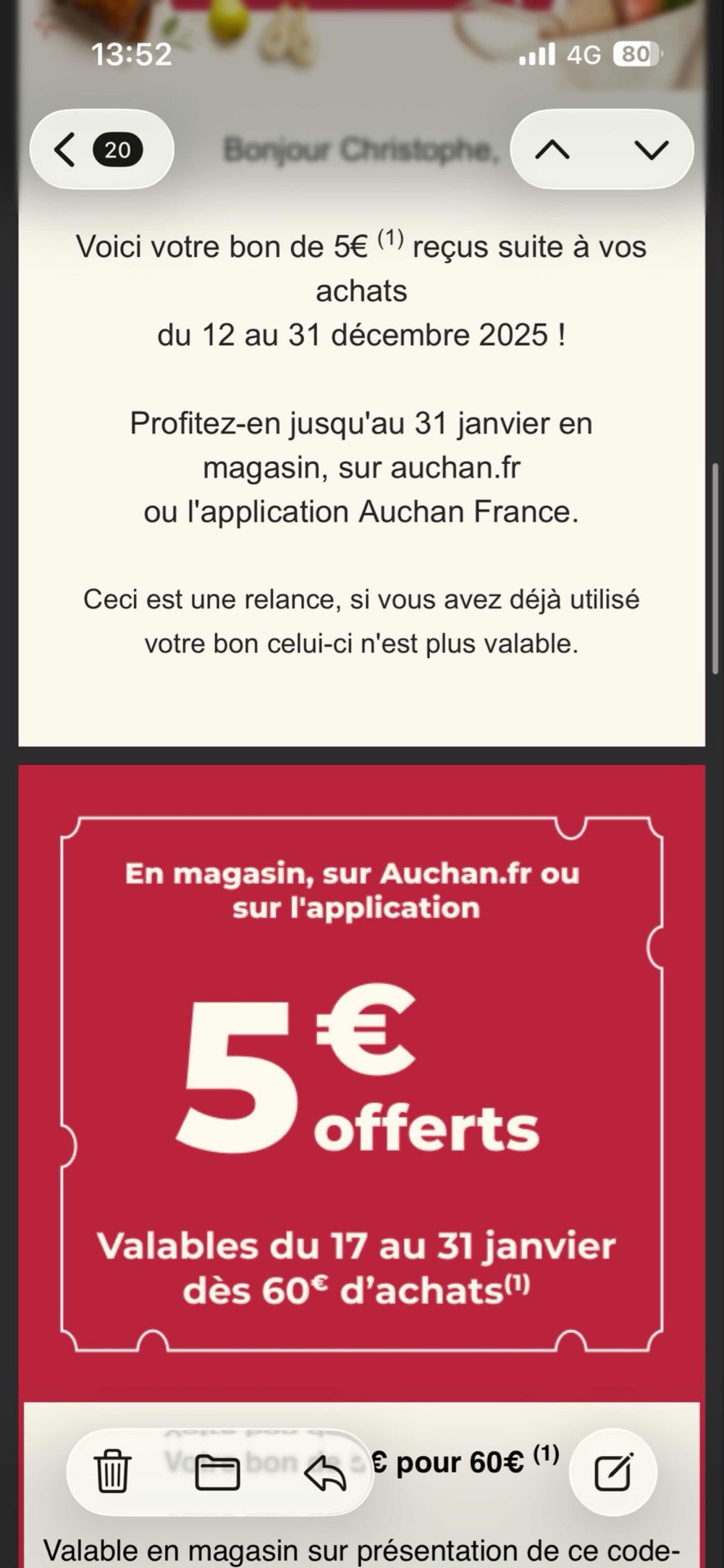Jump to the next email
724x1568 pixels.
coord(652,150)
